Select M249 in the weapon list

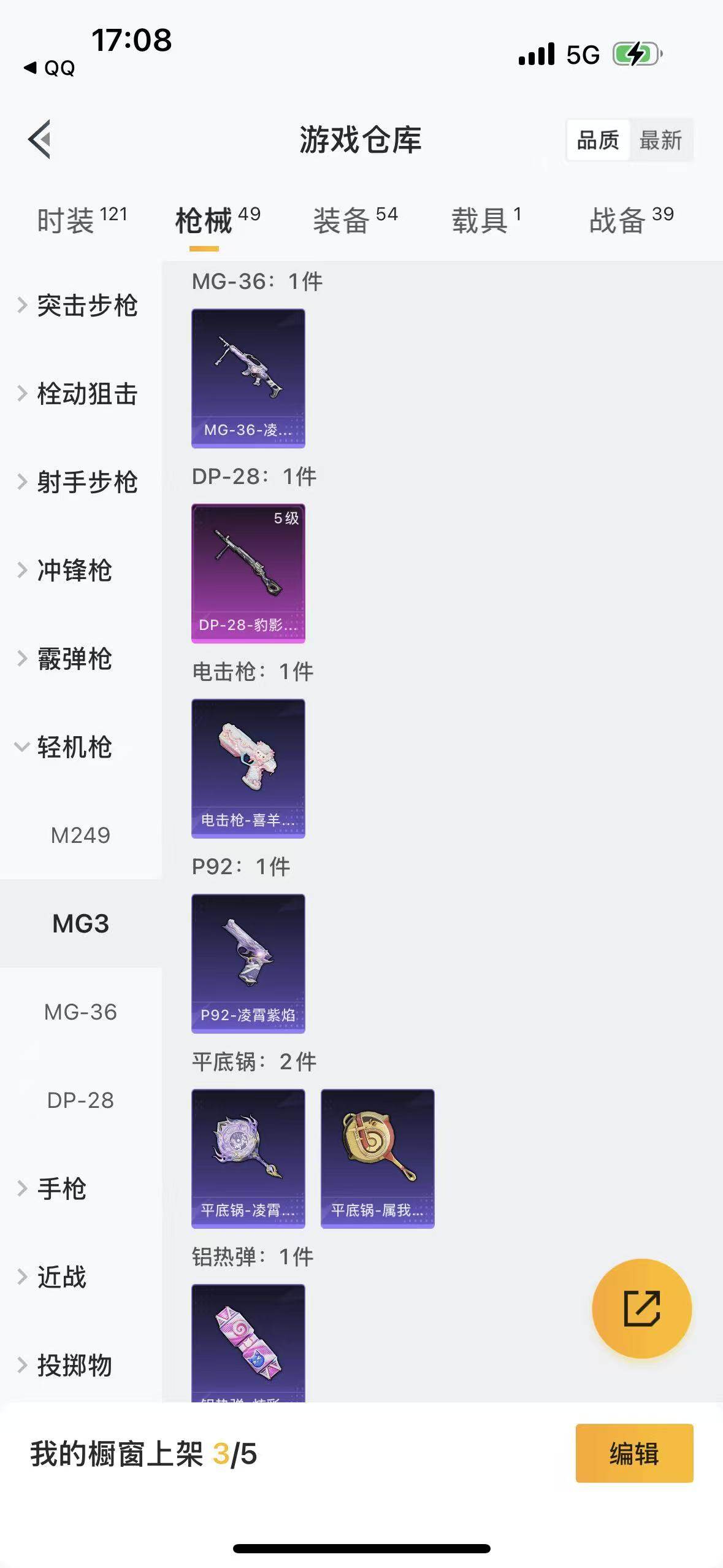pyautogui.click(x=80, y=836)
